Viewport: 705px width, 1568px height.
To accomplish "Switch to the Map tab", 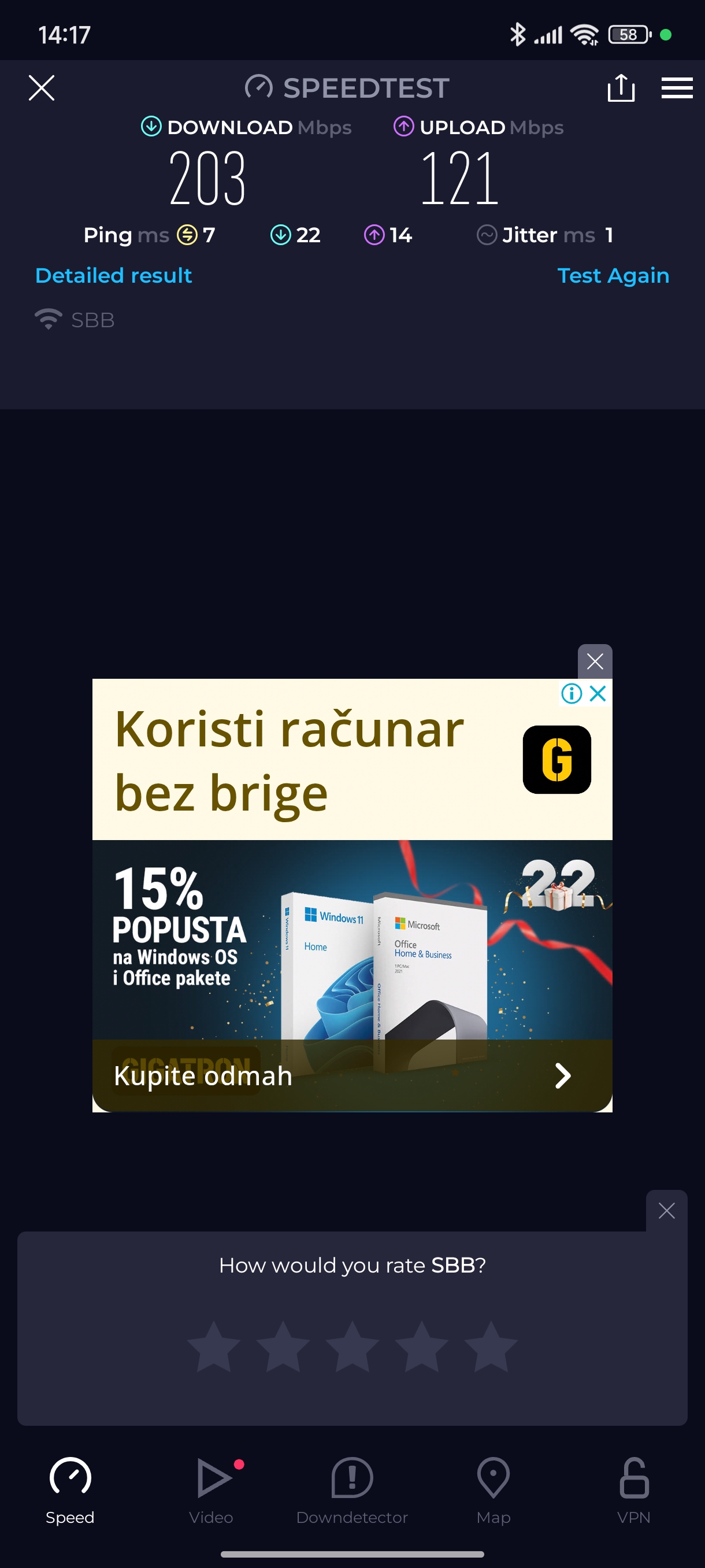I will (x=493, y=1490).
